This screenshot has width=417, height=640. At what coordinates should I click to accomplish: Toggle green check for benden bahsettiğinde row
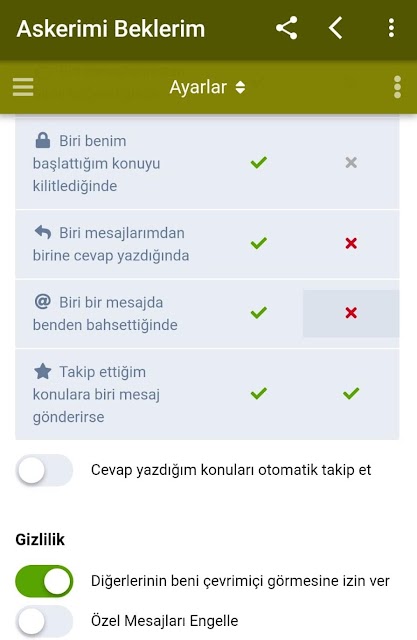click(x=259, y=313)
